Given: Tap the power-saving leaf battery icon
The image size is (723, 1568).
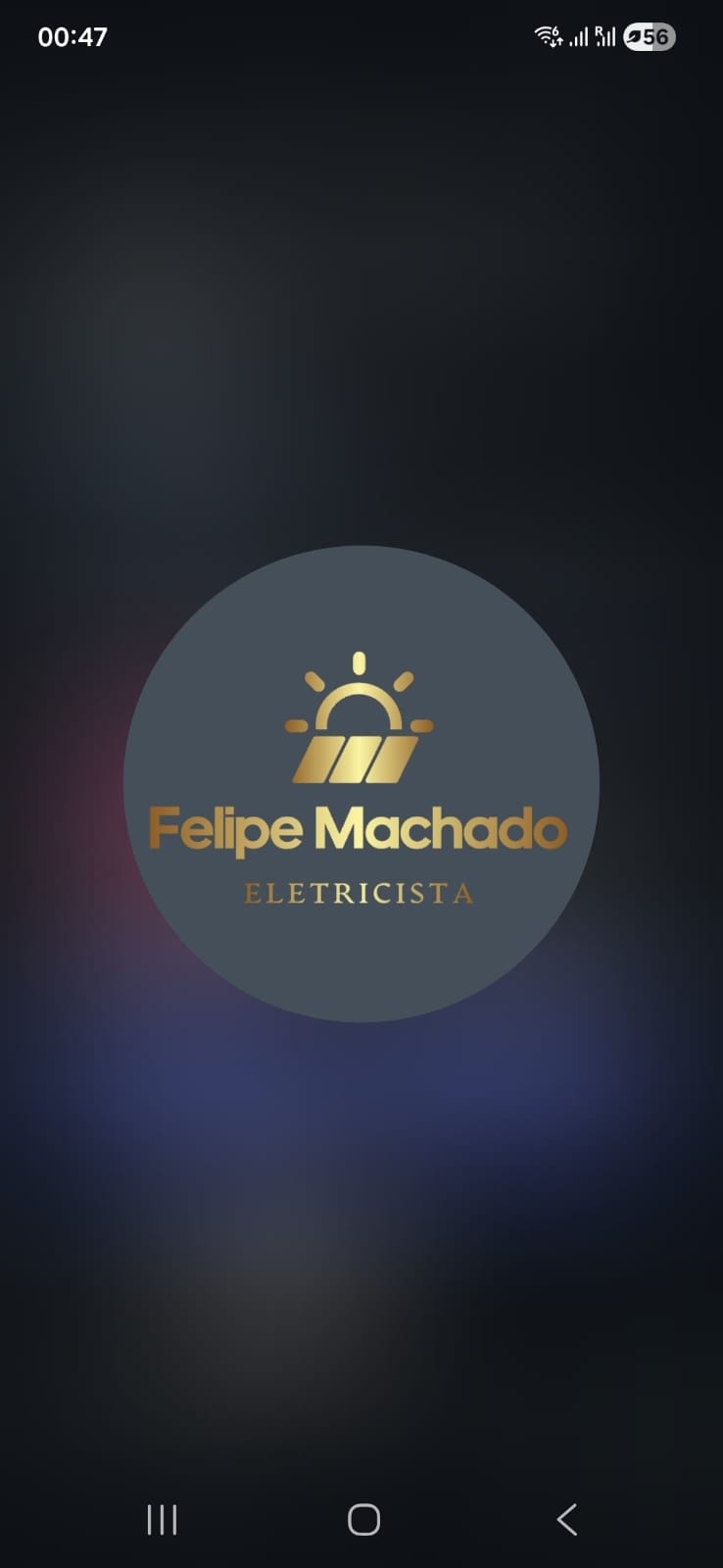Looking at the screenshot, I should coord(634,37).
